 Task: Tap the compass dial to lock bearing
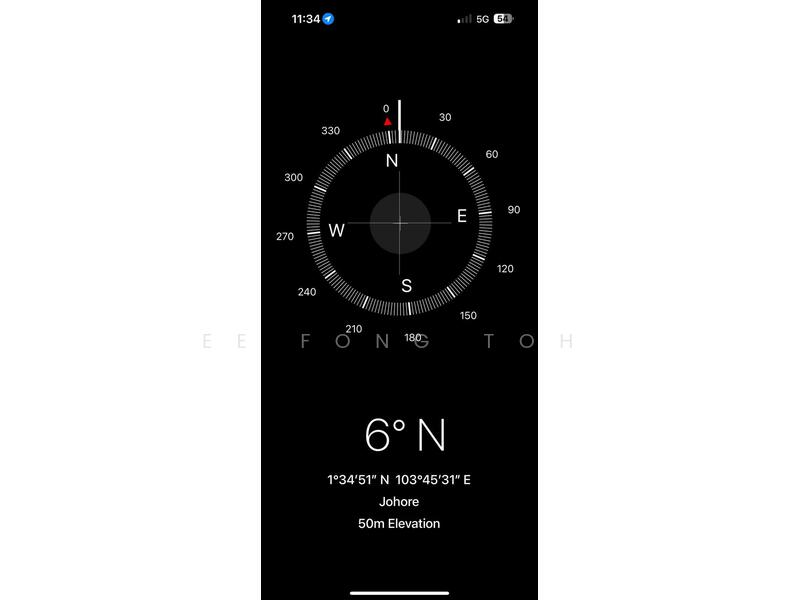[x=400, y=223]
